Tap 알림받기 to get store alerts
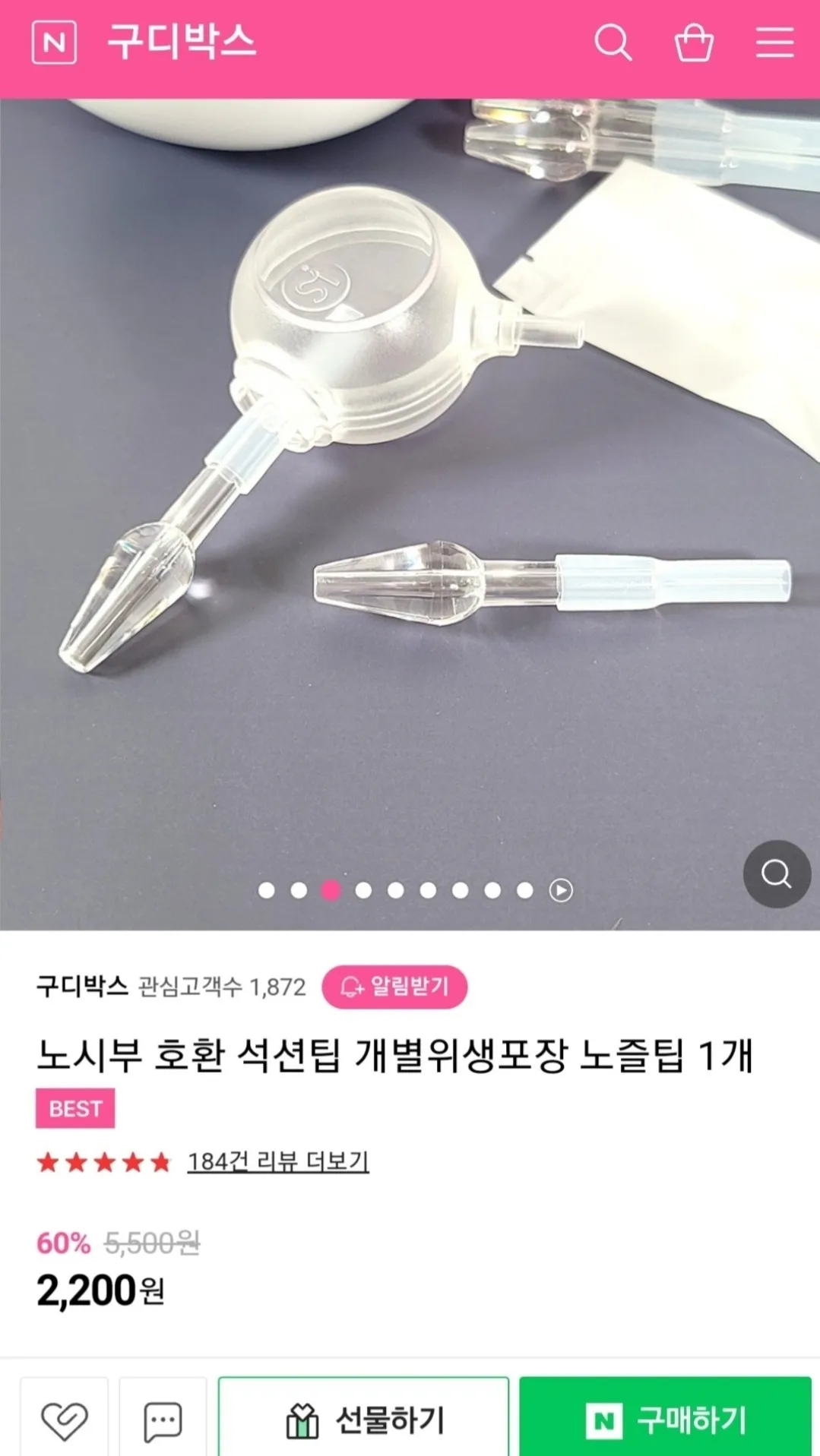This screenshot has width=820, height=1456. (x=394, y=987)
